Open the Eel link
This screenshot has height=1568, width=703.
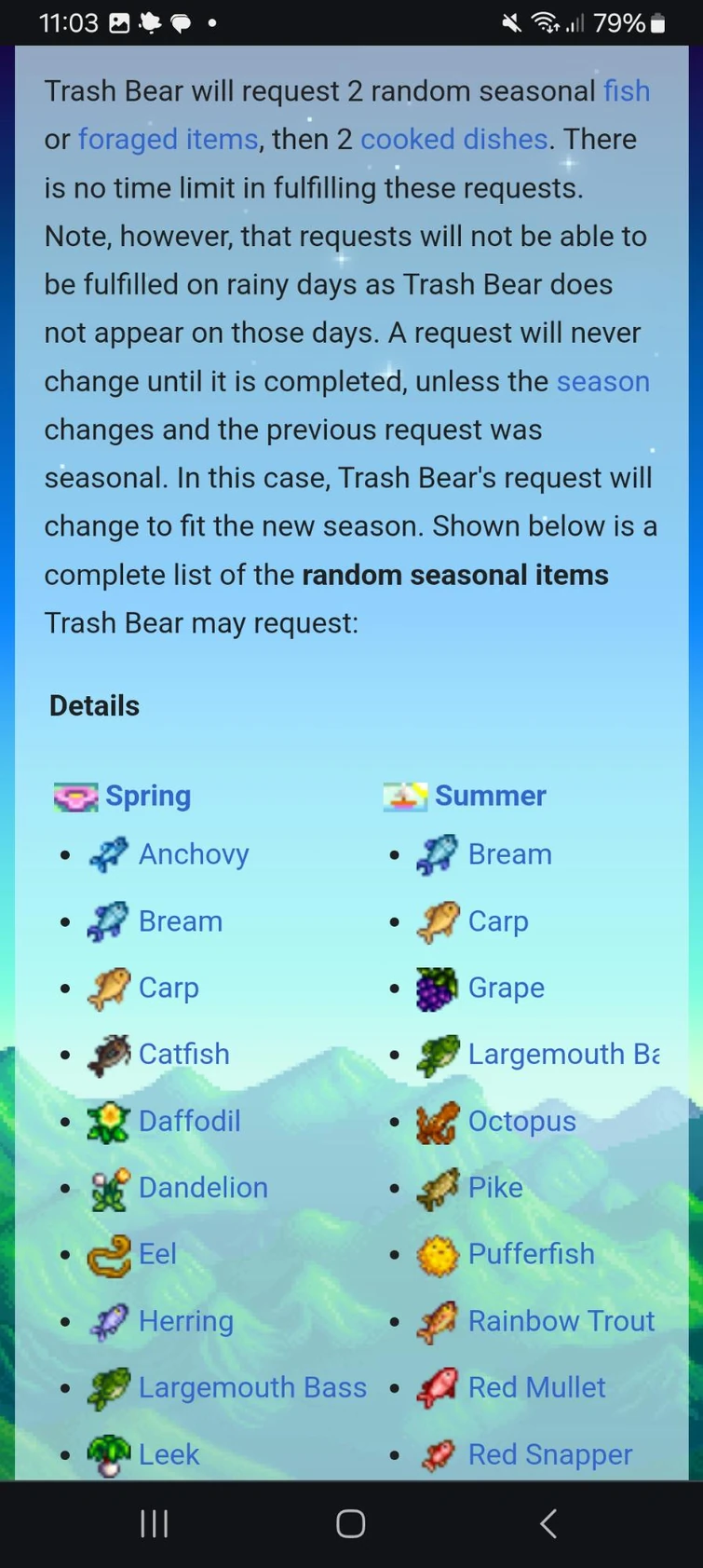tap(157, 1254)
